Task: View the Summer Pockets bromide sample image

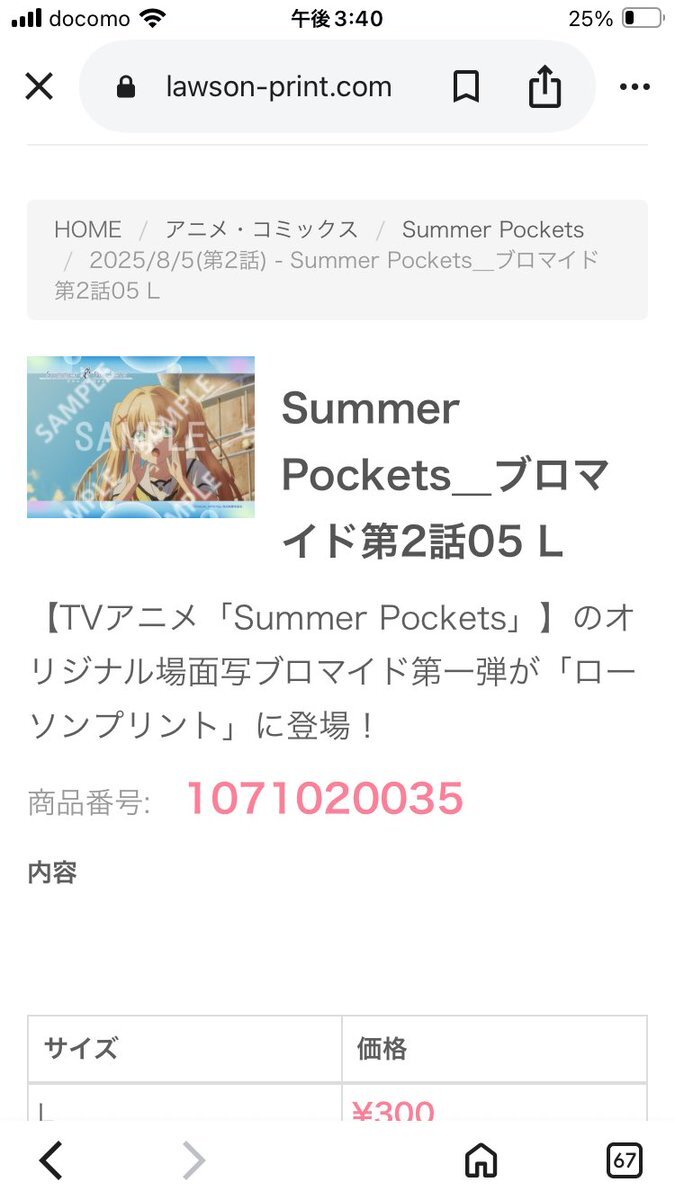Action: click(x=141, y=436)
